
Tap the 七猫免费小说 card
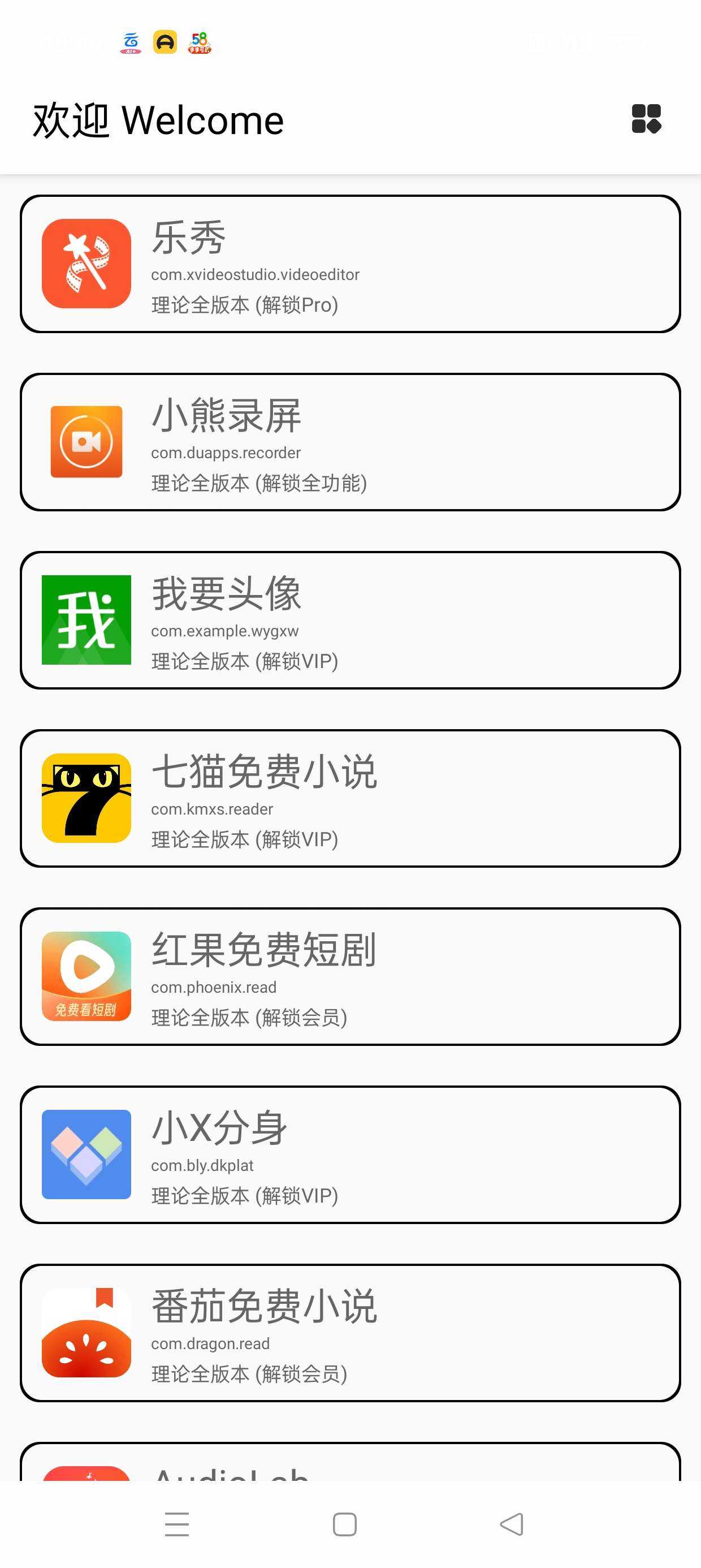click(x=350, y=798)
